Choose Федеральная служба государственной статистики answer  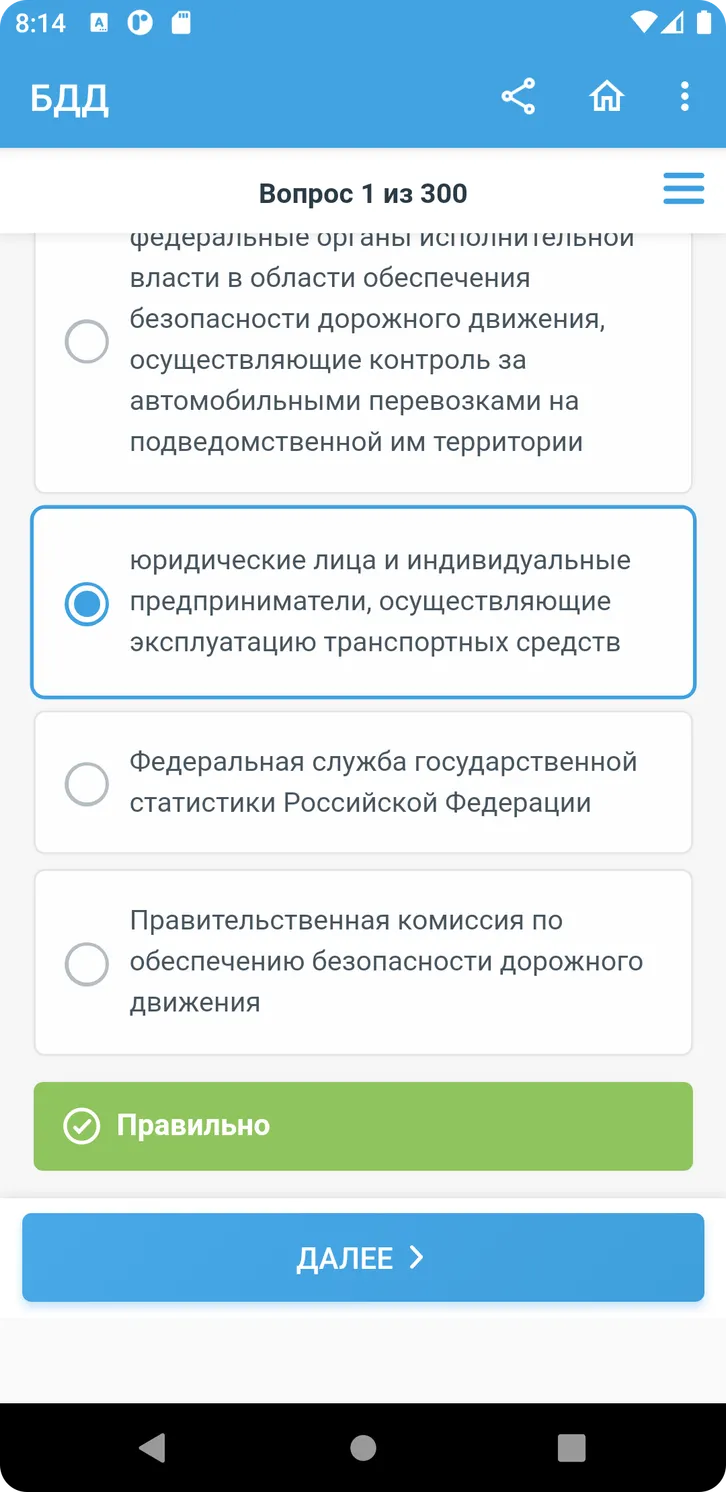point(363,782)
